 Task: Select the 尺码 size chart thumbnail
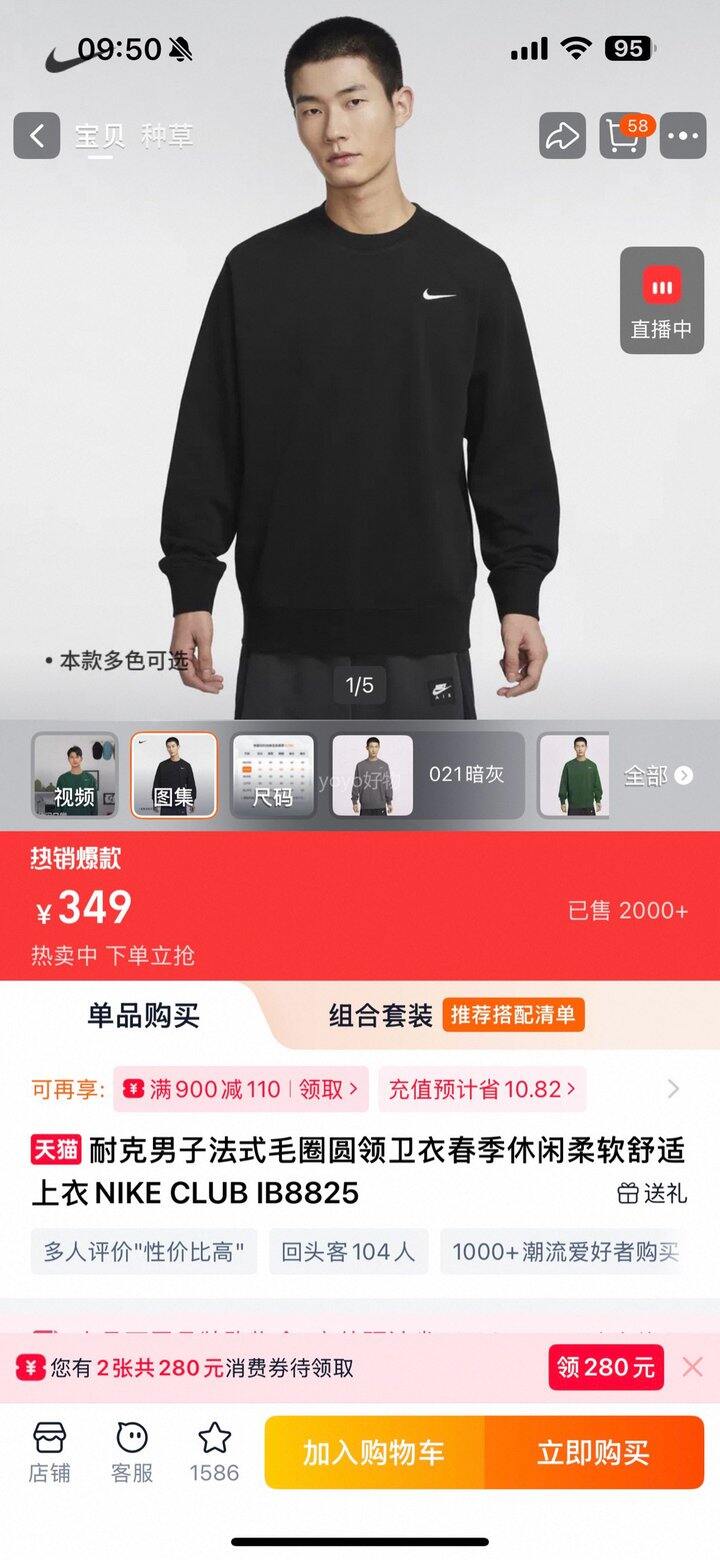pyautogui.click(x=273, y=775)
